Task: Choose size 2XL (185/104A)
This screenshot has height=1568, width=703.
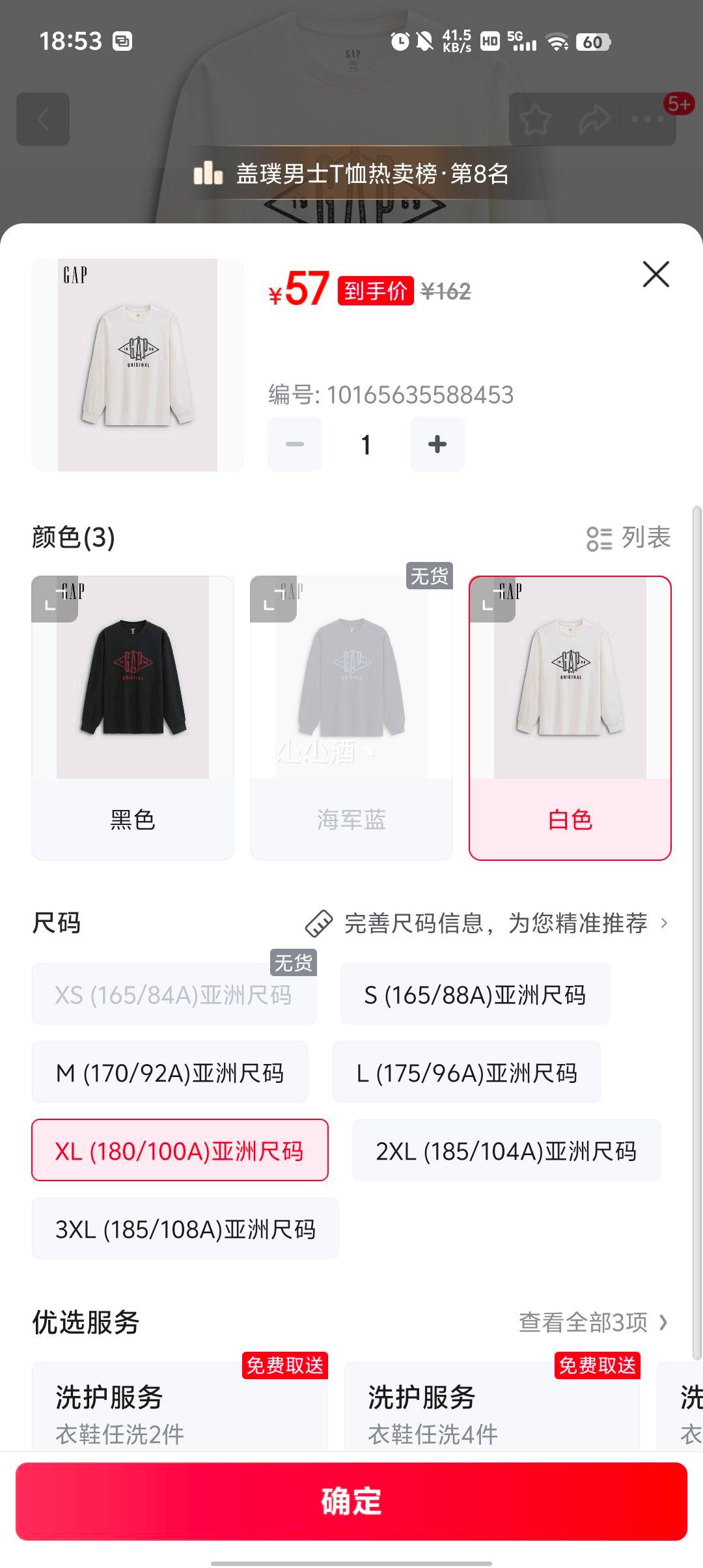Action: pos(506,1151)
